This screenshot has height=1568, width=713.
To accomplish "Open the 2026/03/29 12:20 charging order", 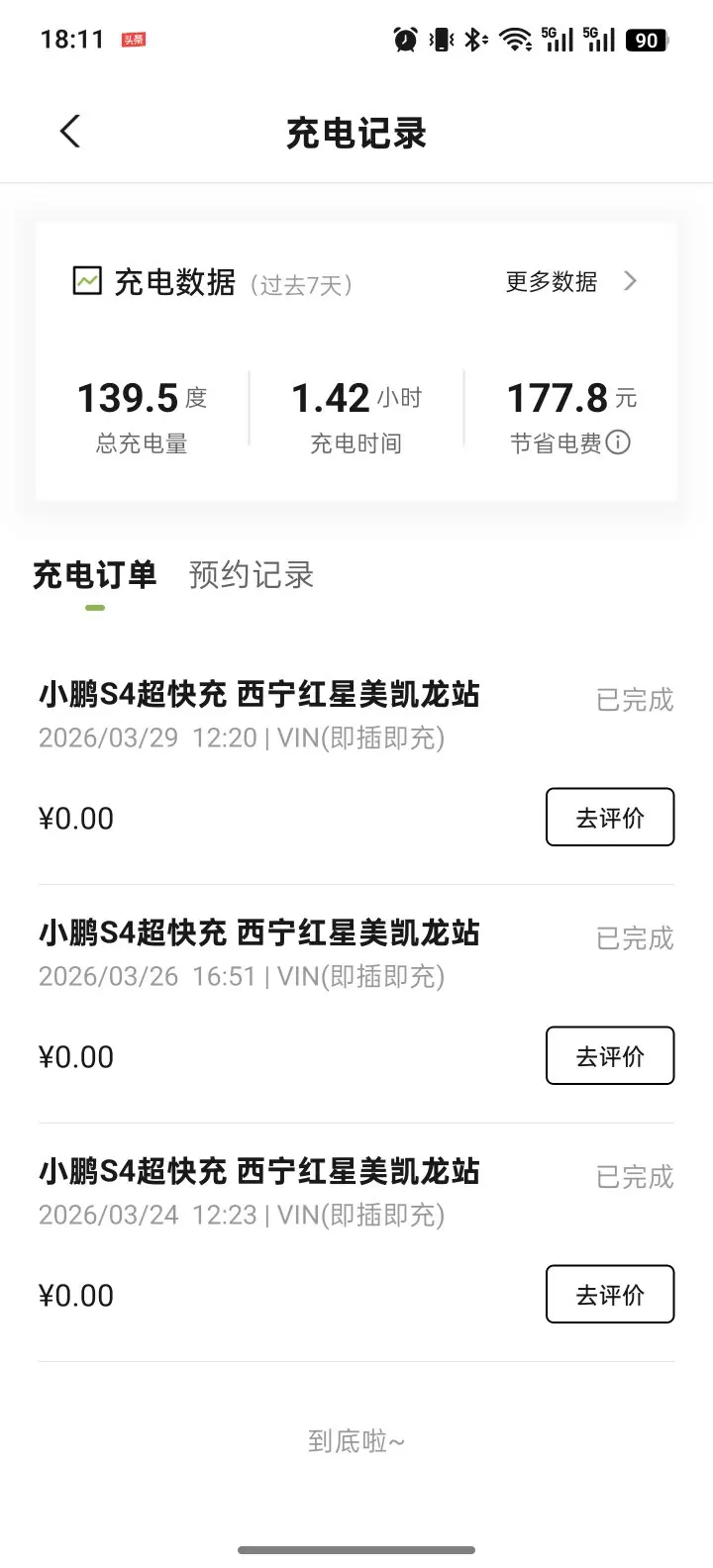I will pyautogui.click(x=259, y=713).
